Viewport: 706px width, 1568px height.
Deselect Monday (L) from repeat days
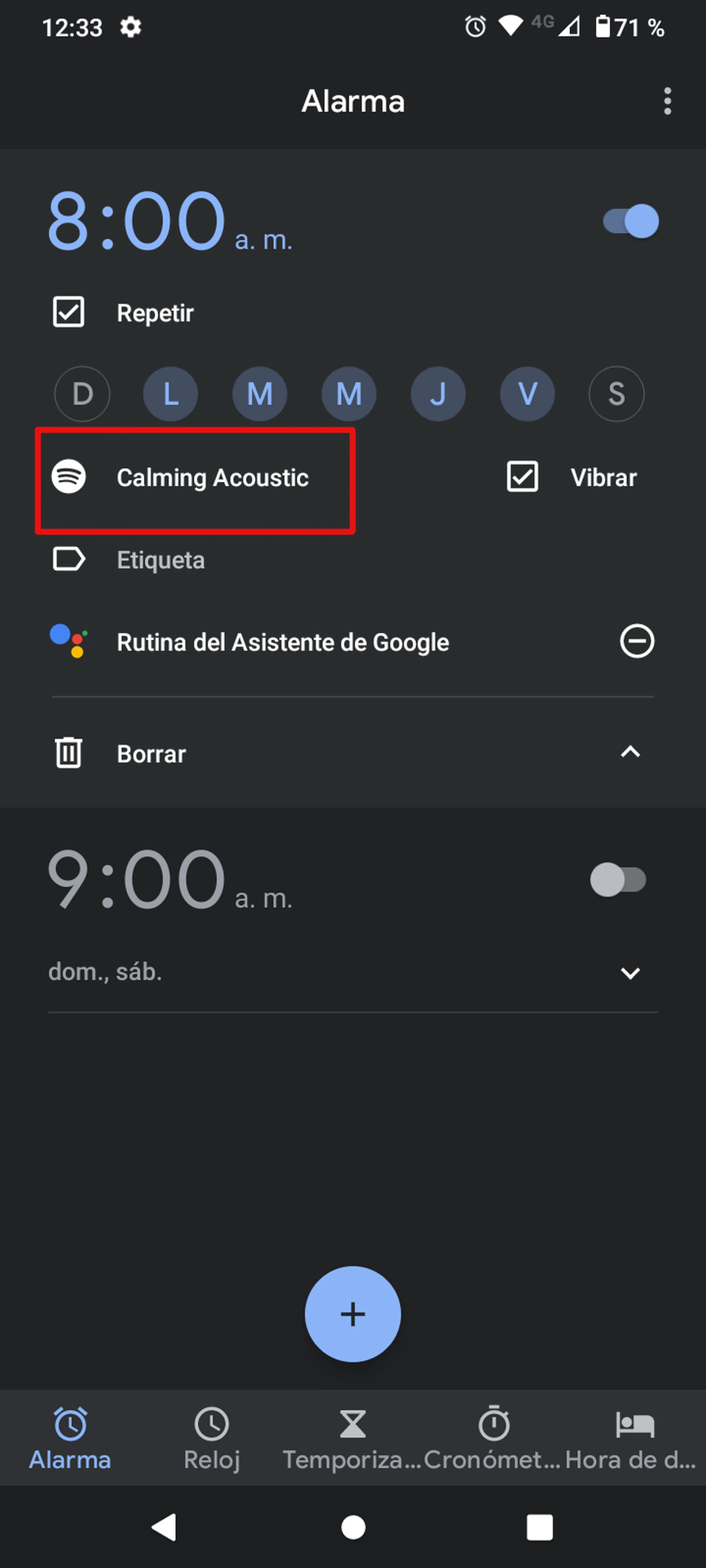pos(171,394)
